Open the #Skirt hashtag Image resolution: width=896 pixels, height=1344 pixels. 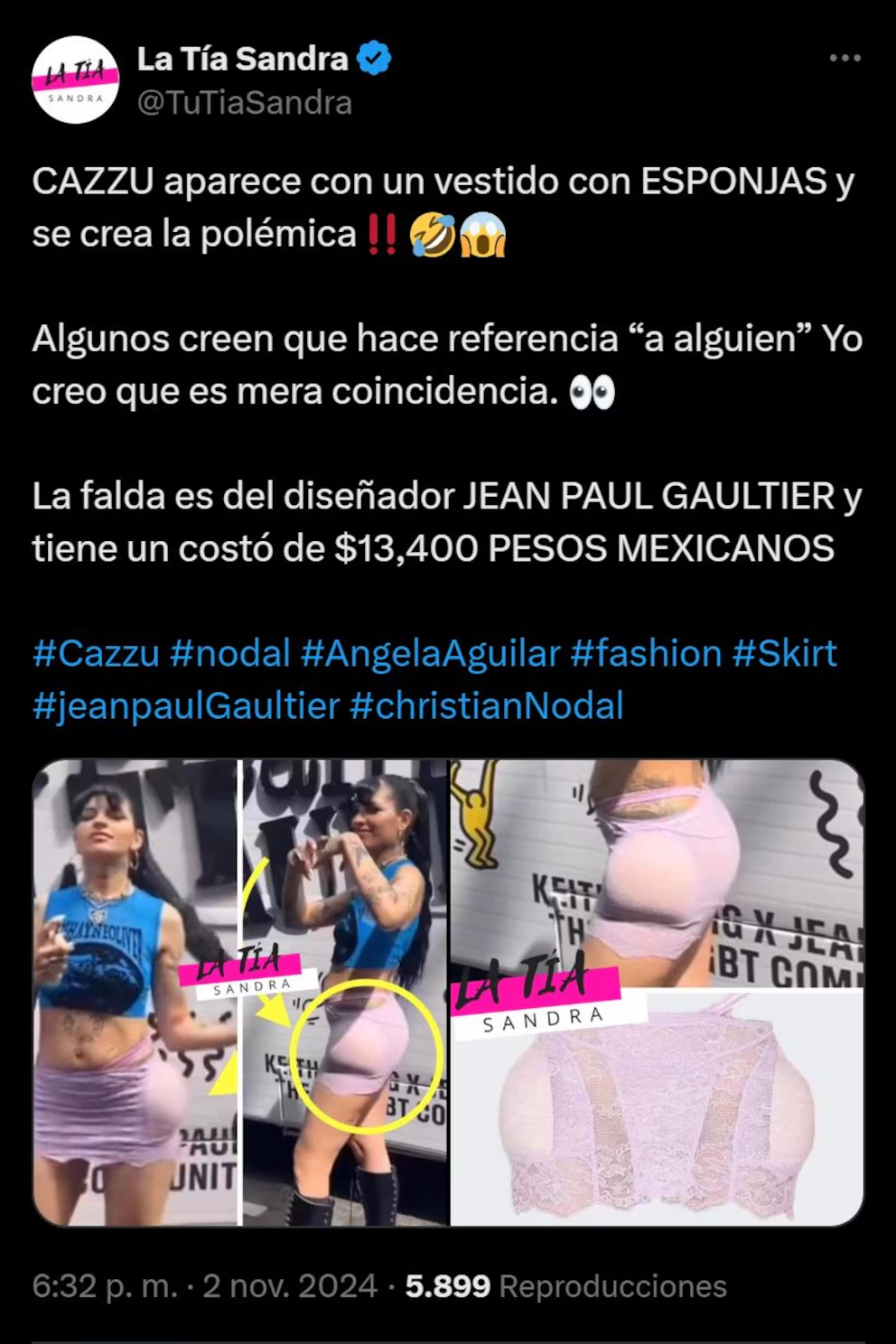pyautogui.click(x=784, y=653)
